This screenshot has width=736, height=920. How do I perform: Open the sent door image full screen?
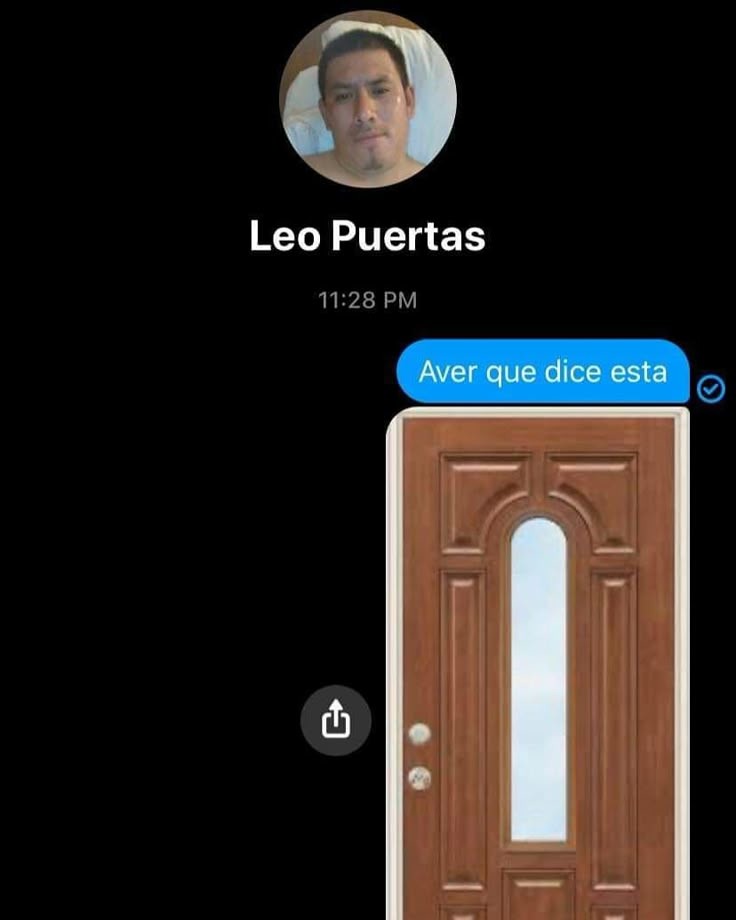(538, 660)
